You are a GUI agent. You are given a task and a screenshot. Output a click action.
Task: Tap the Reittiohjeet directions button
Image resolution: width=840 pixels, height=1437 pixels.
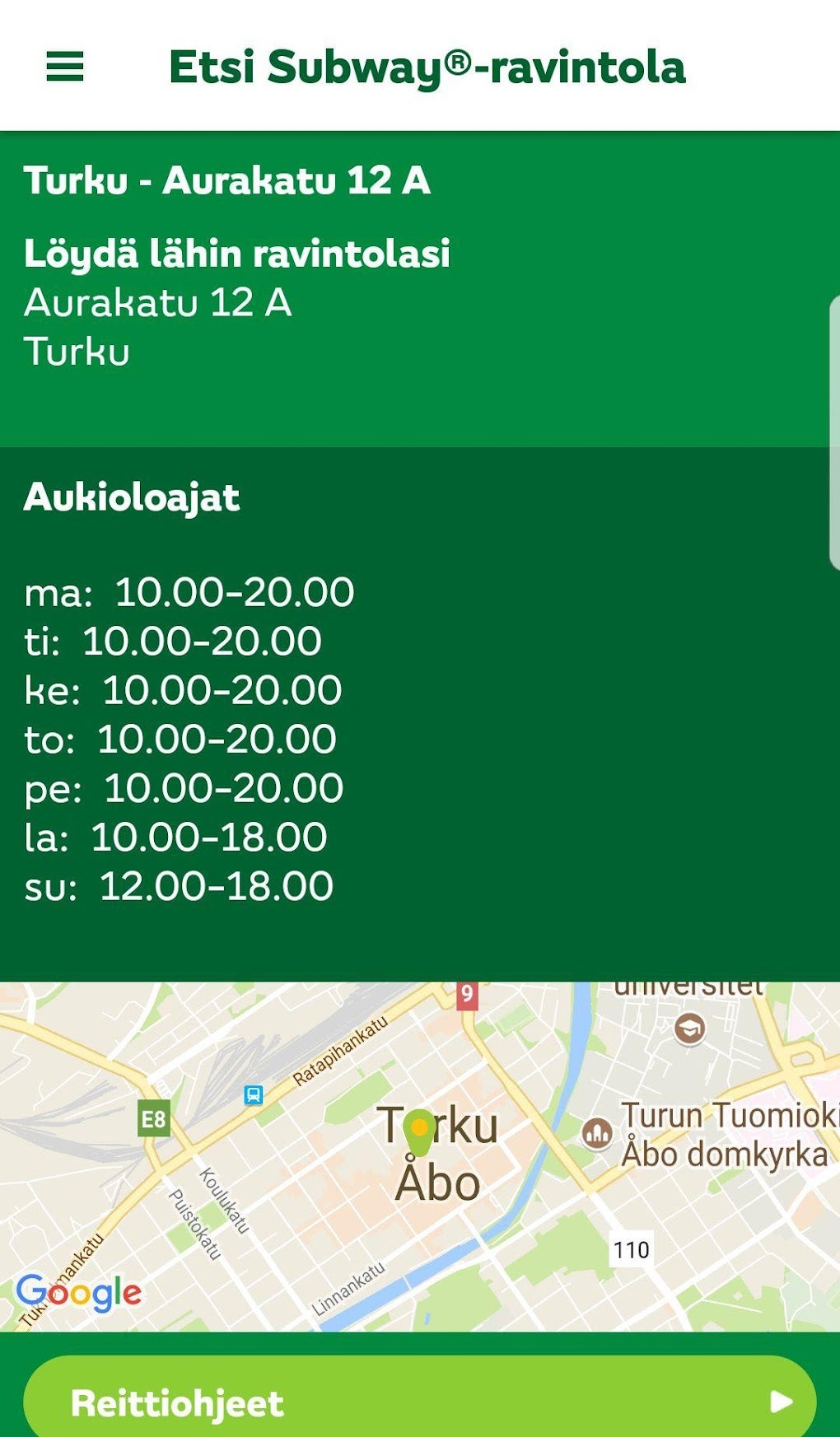tap(419, 1400)
